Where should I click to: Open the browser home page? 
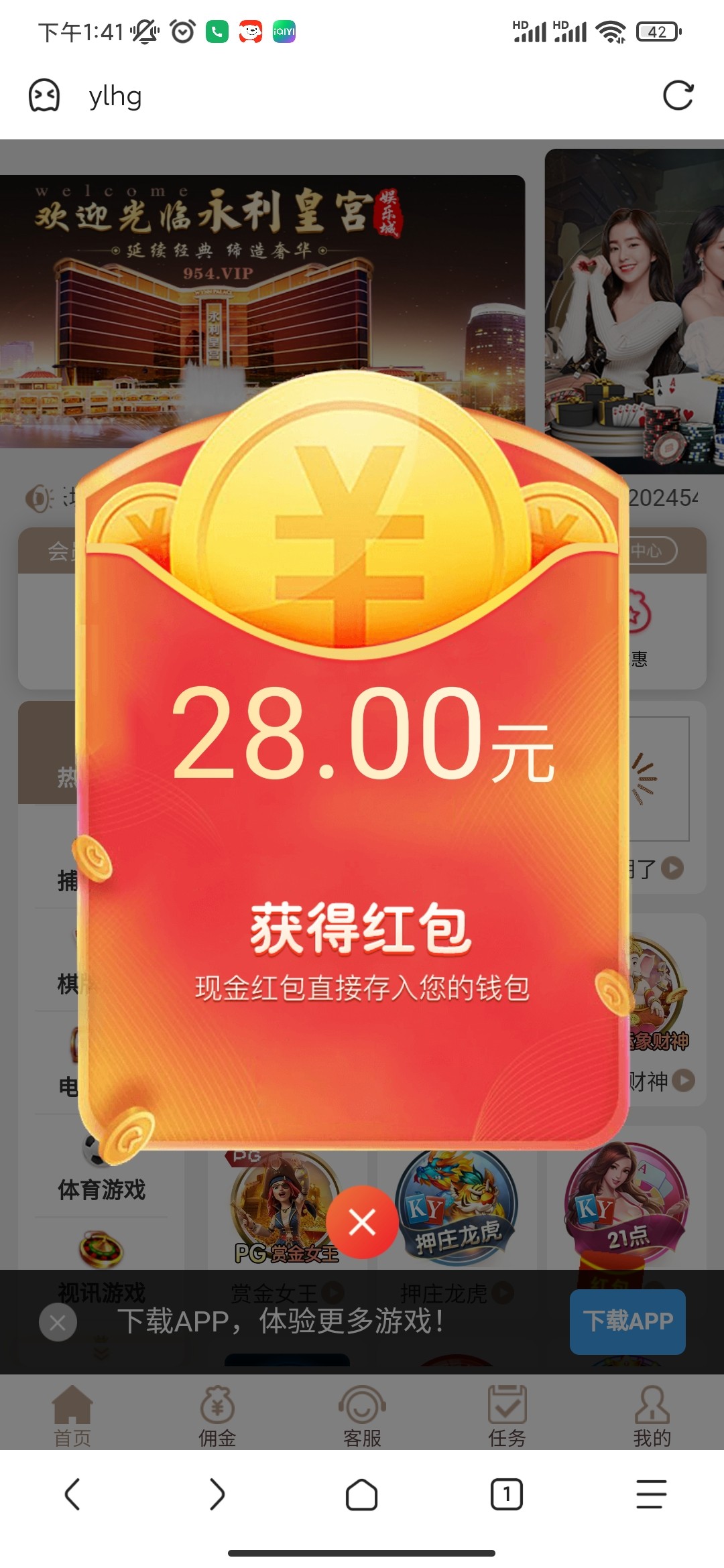pyautogui.click(x=362, y=1494)
